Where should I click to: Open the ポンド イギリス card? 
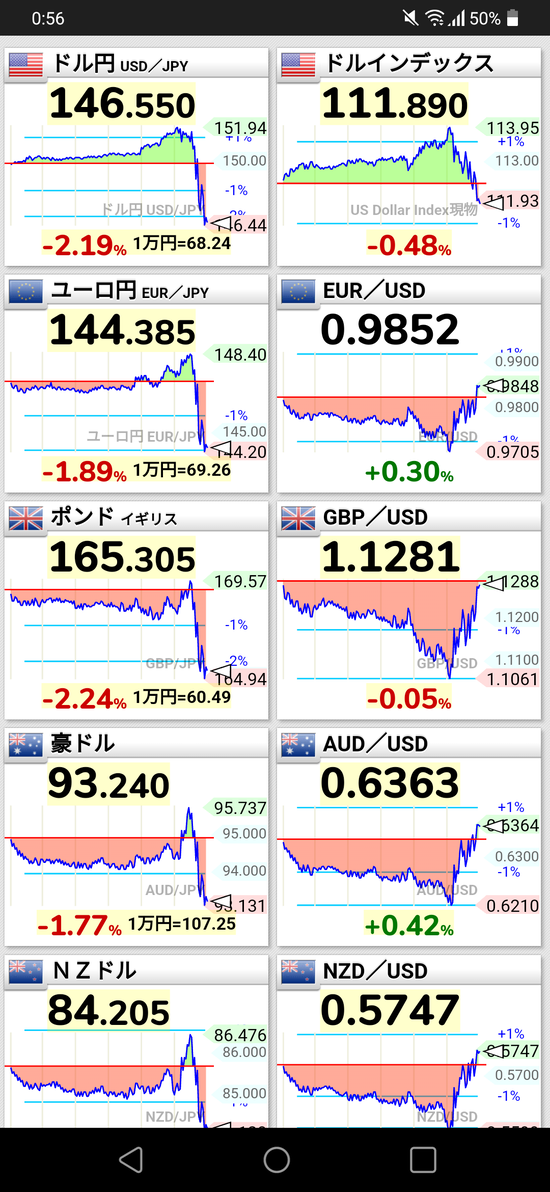(137, 610)
